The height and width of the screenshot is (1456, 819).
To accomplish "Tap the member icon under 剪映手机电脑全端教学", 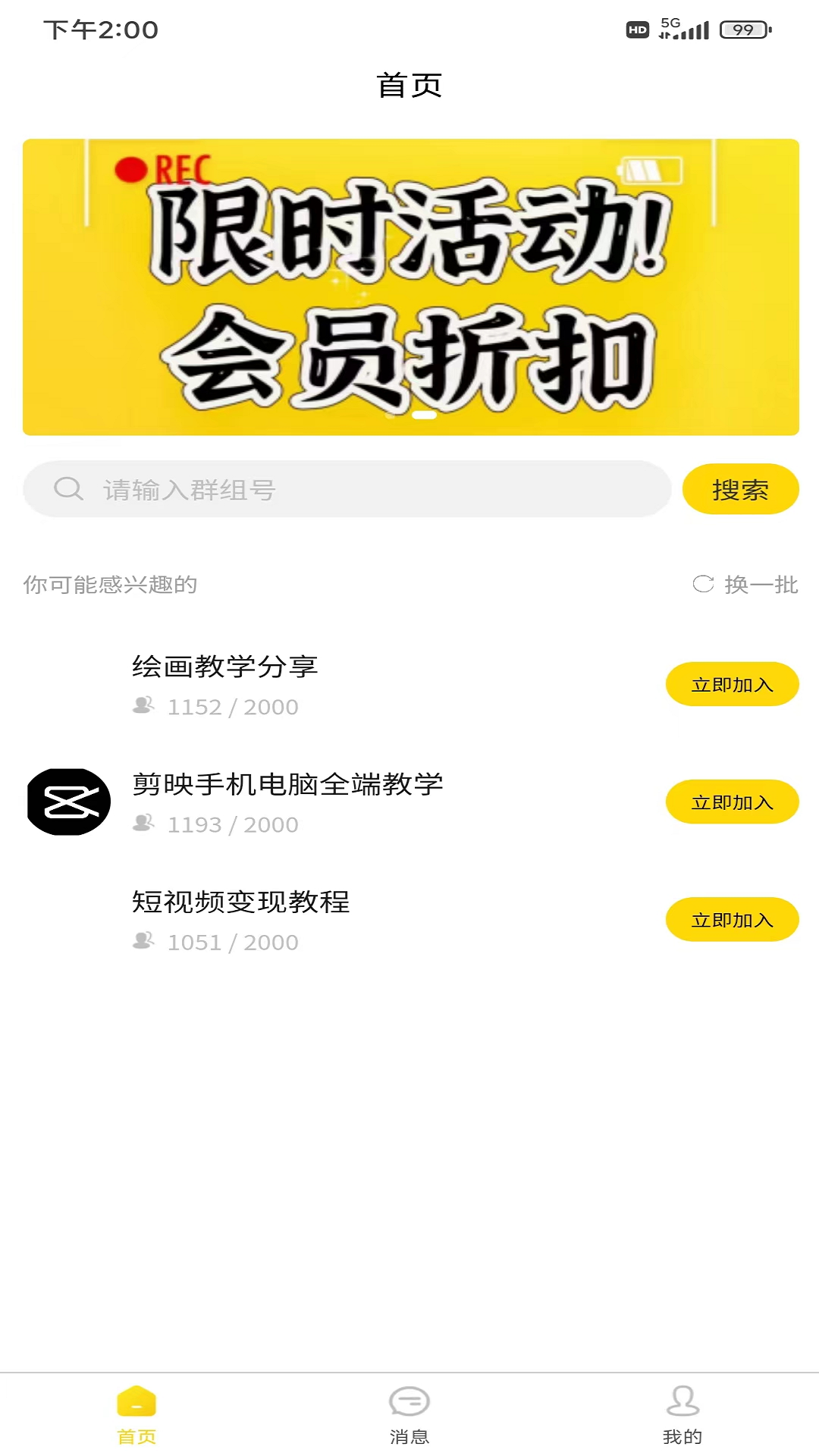I will point(142,824).
